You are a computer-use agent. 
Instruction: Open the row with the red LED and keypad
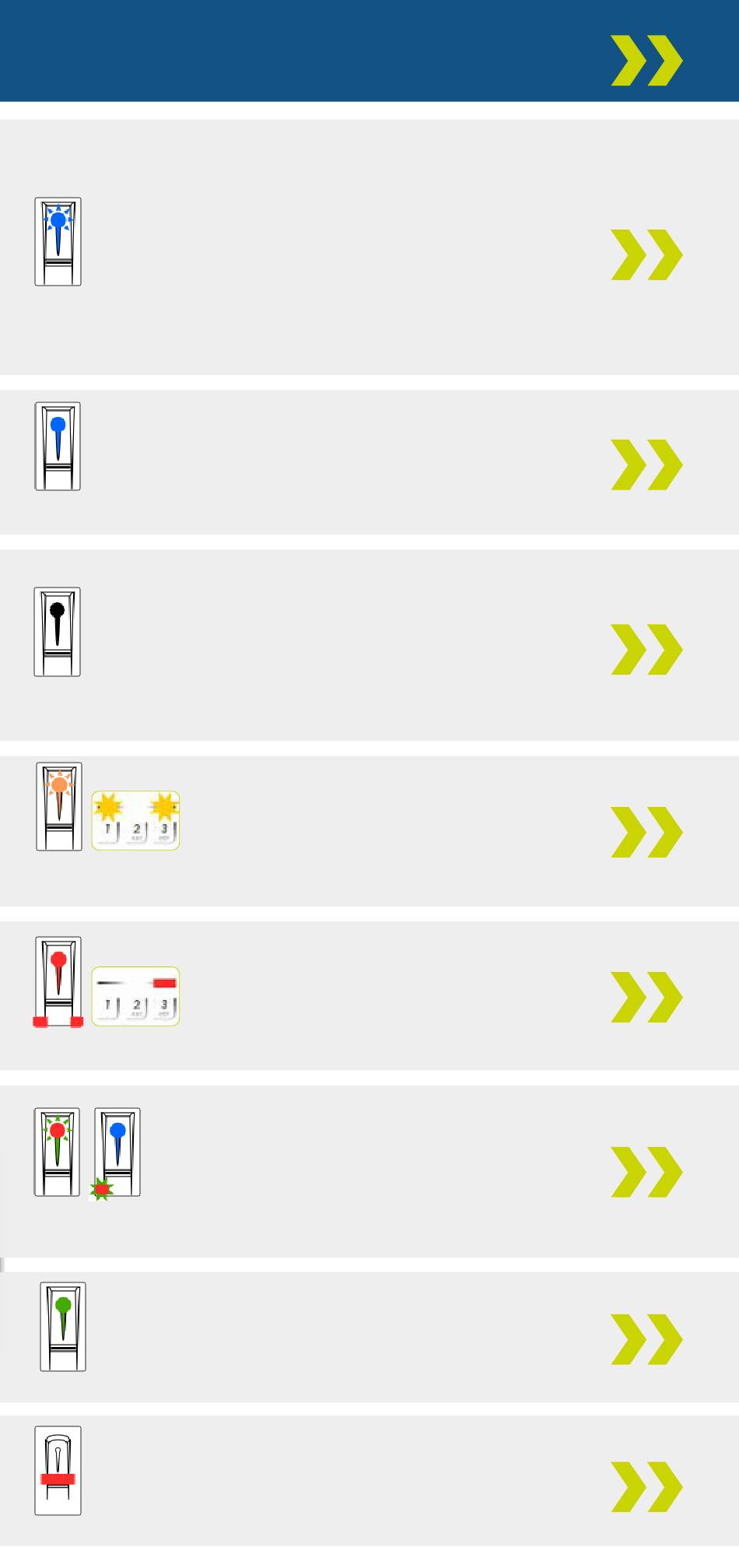[x=646, y=997]
